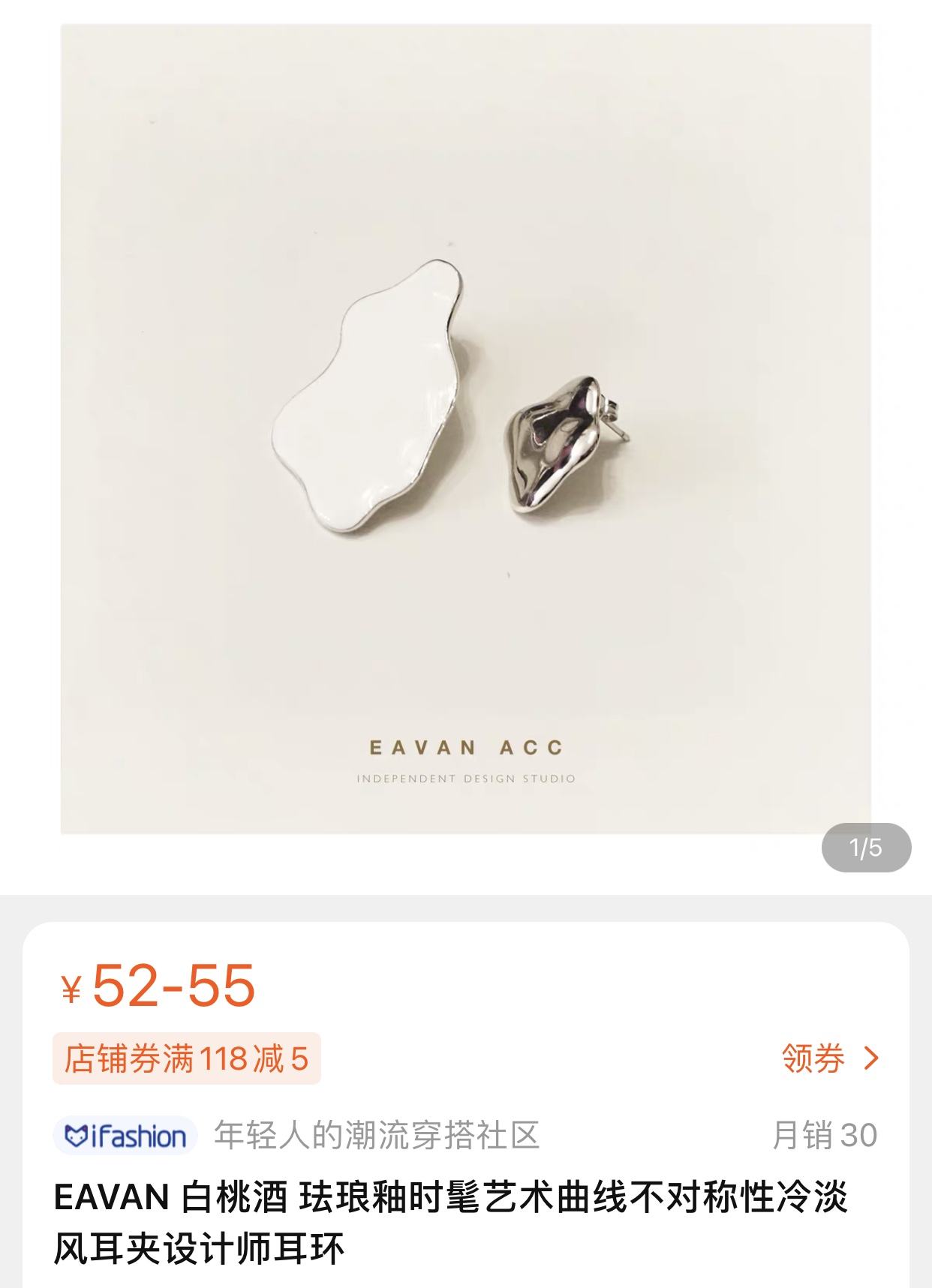Tap the 店铺券满118减5 coupon tag
The image size is (932, 1288).
(x=187, y=1058)
